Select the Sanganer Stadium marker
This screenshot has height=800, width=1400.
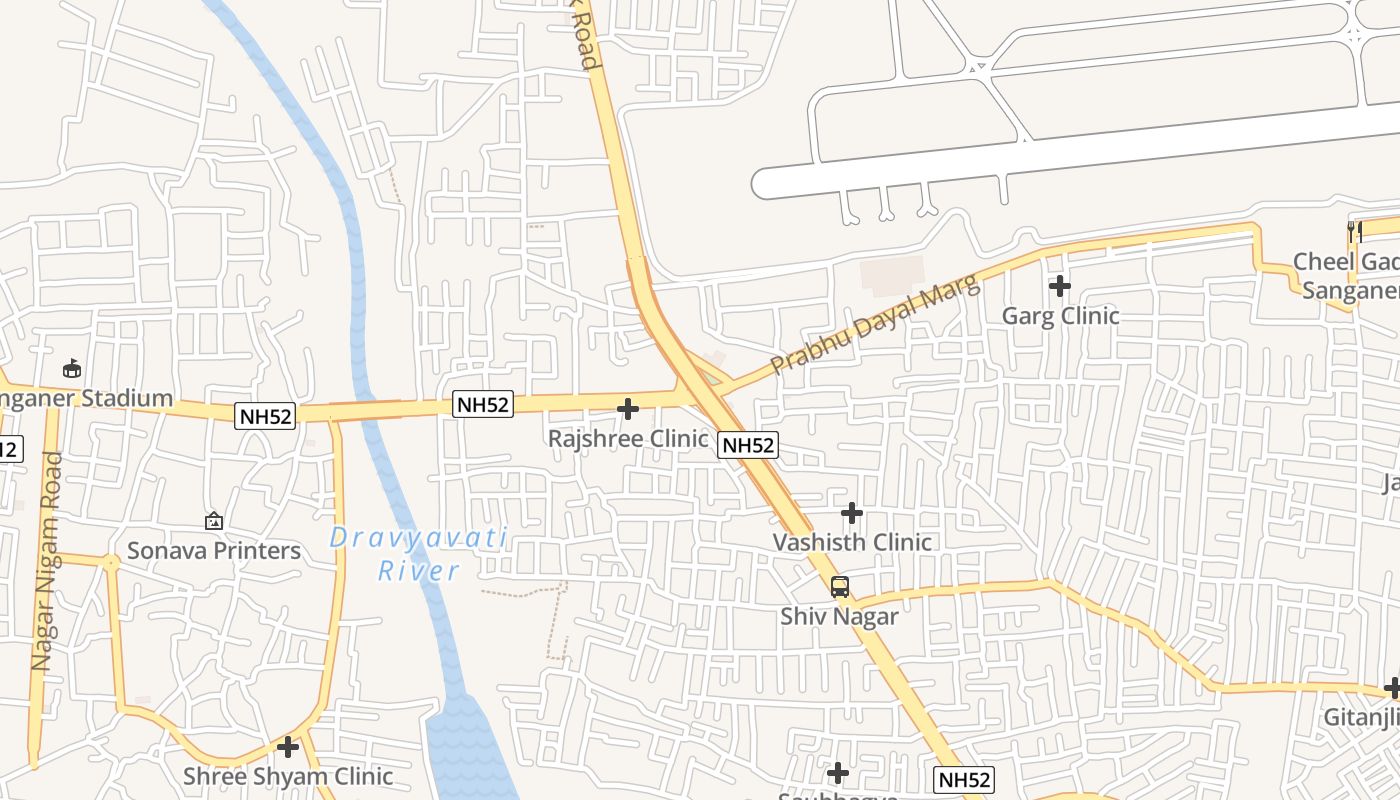[x=72, y=369]
